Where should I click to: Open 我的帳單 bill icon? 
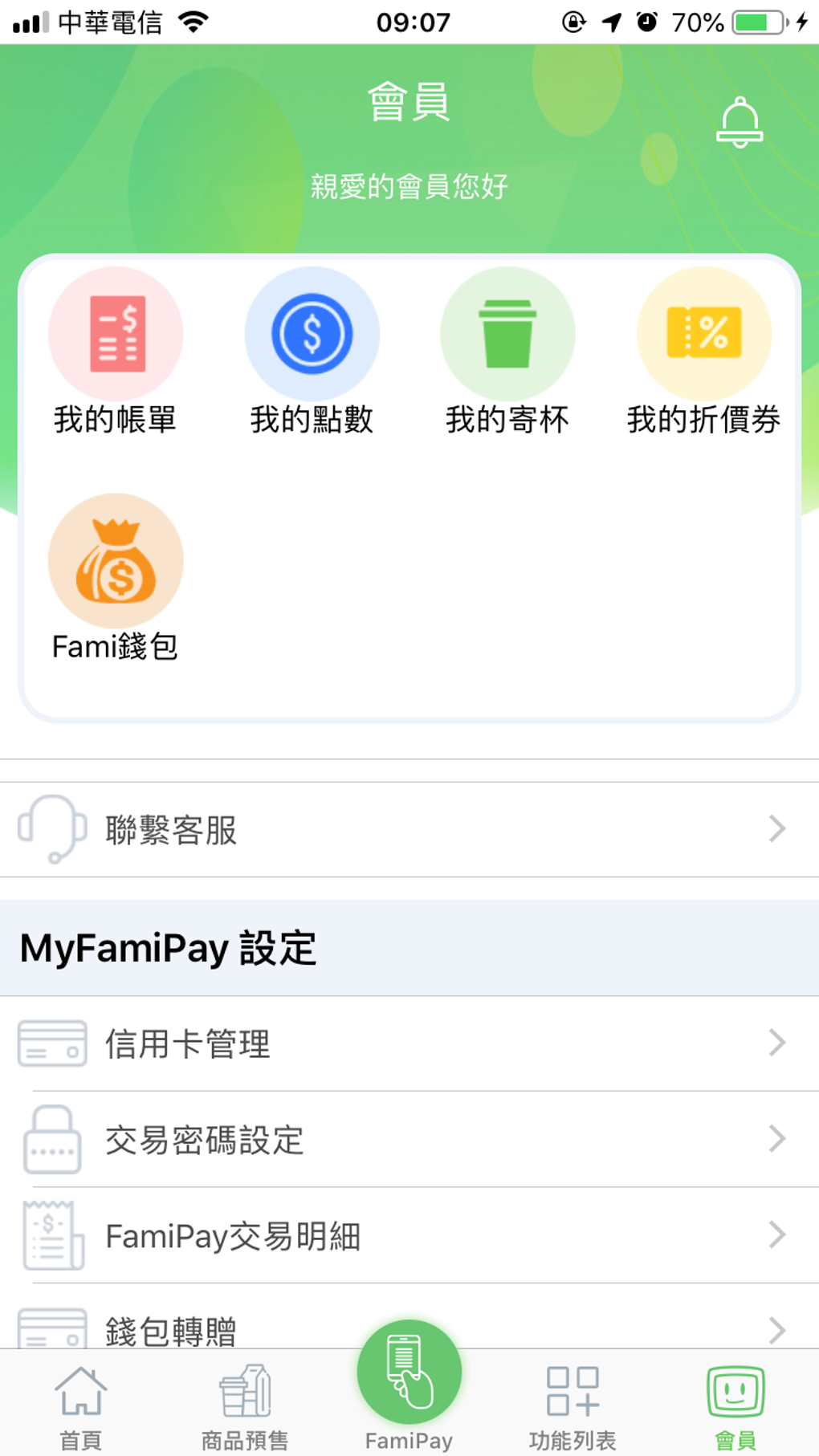116,333
